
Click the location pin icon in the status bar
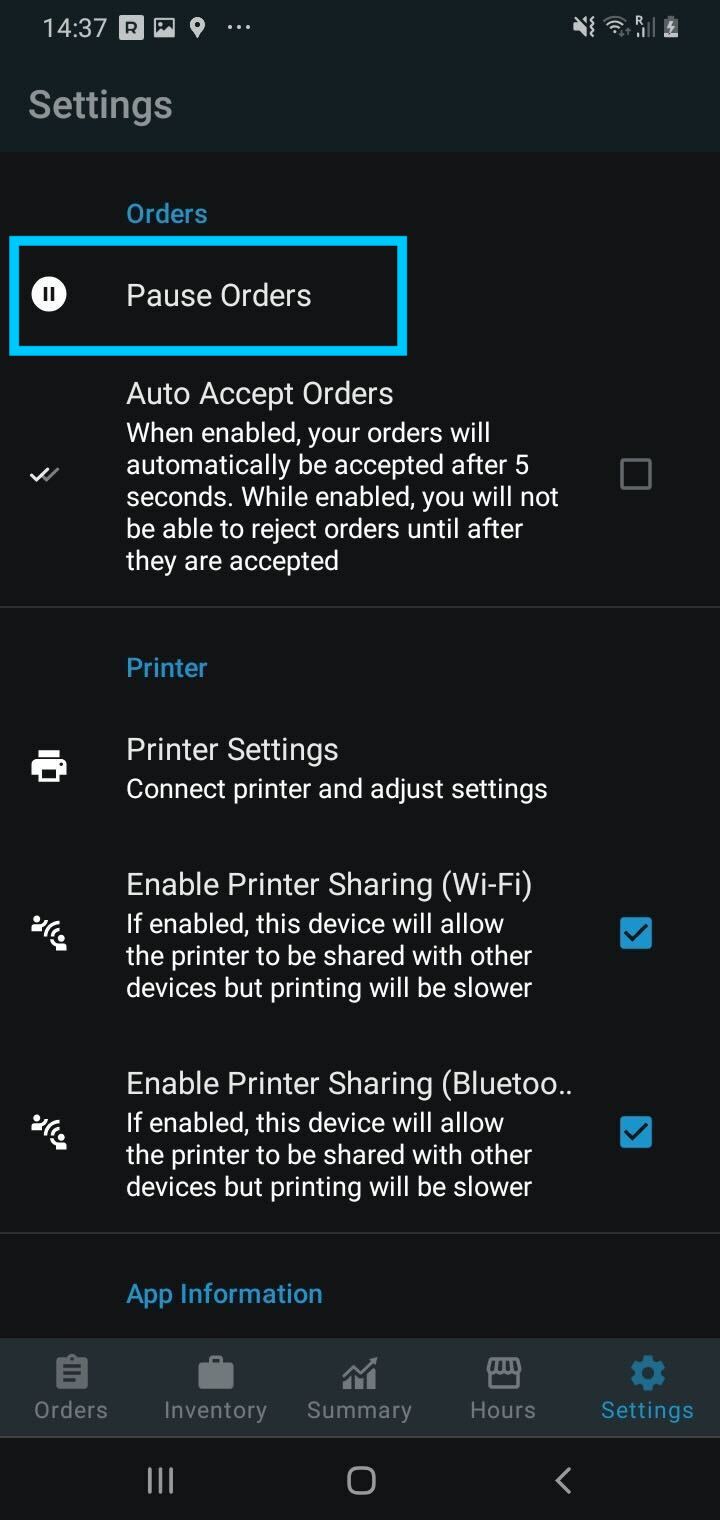196,27
